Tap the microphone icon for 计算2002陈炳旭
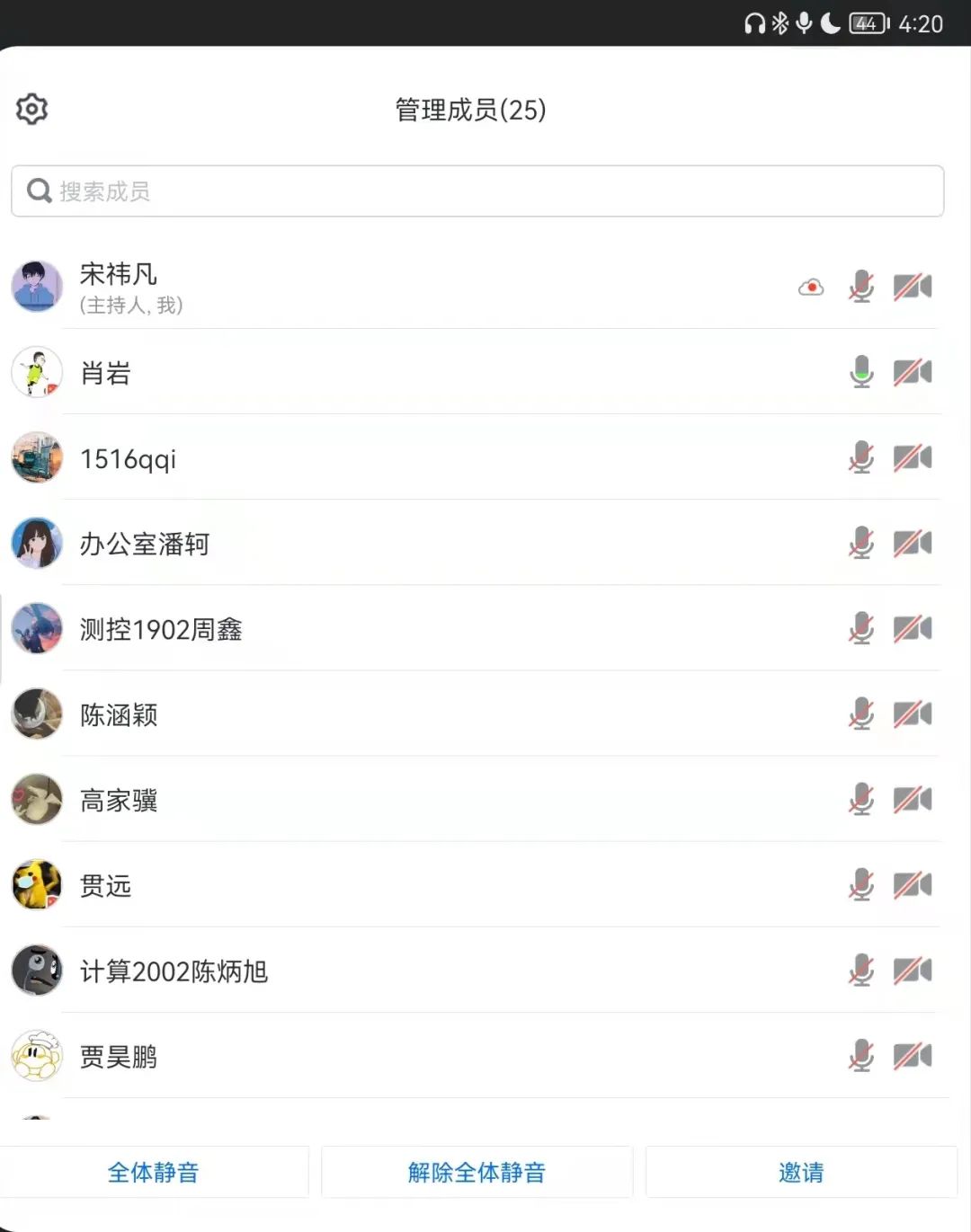Viewport: 971px width, 1232px height. click(861, 971)
